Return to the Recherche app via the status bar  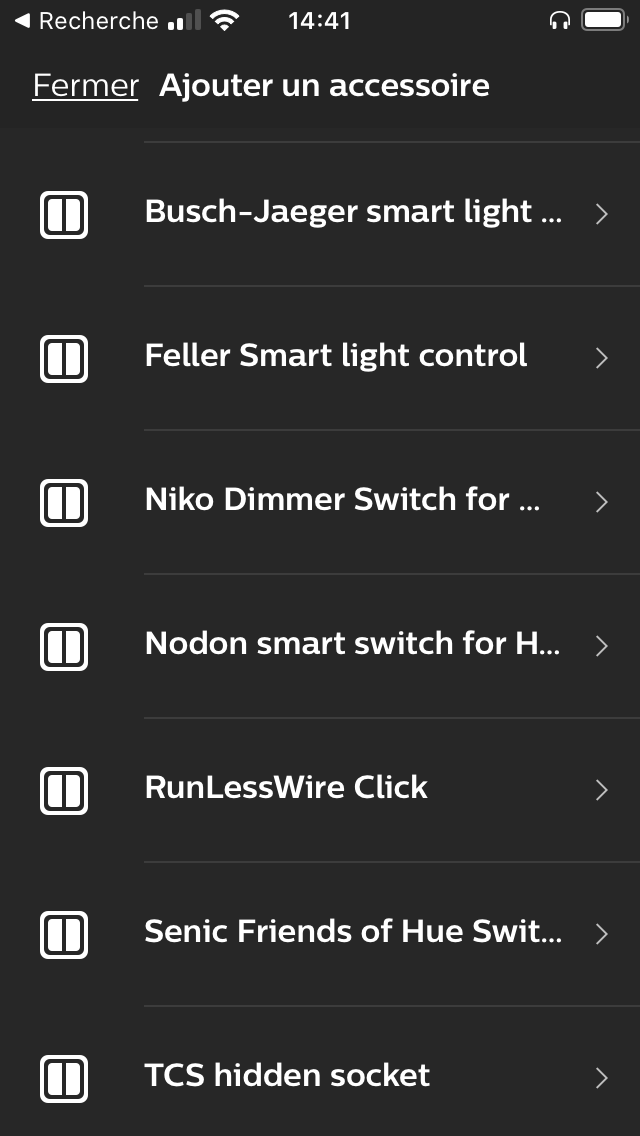86,21
